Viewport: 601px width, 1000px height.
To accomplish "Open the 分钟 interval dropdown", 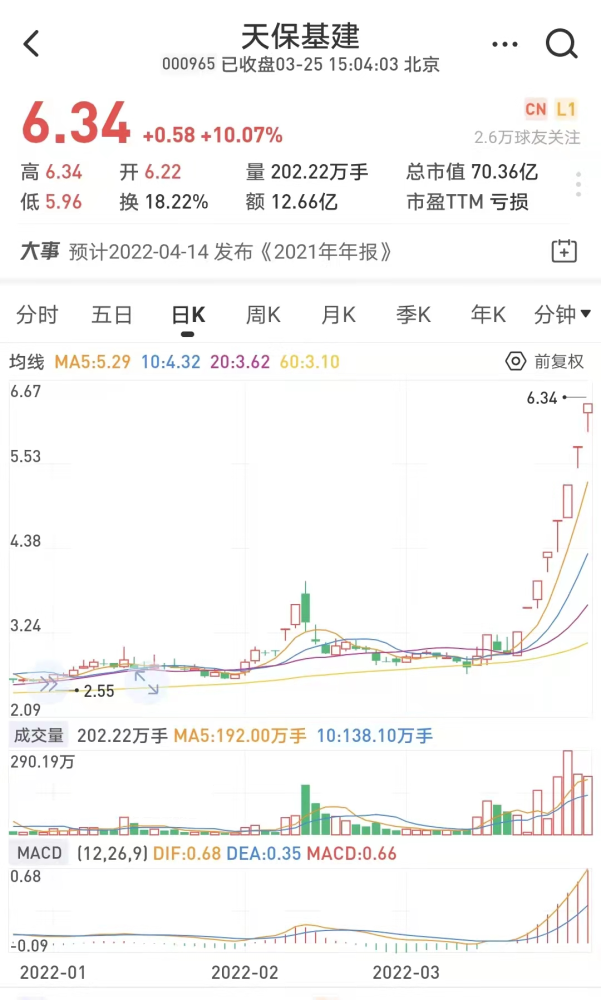I will point(562,315).
